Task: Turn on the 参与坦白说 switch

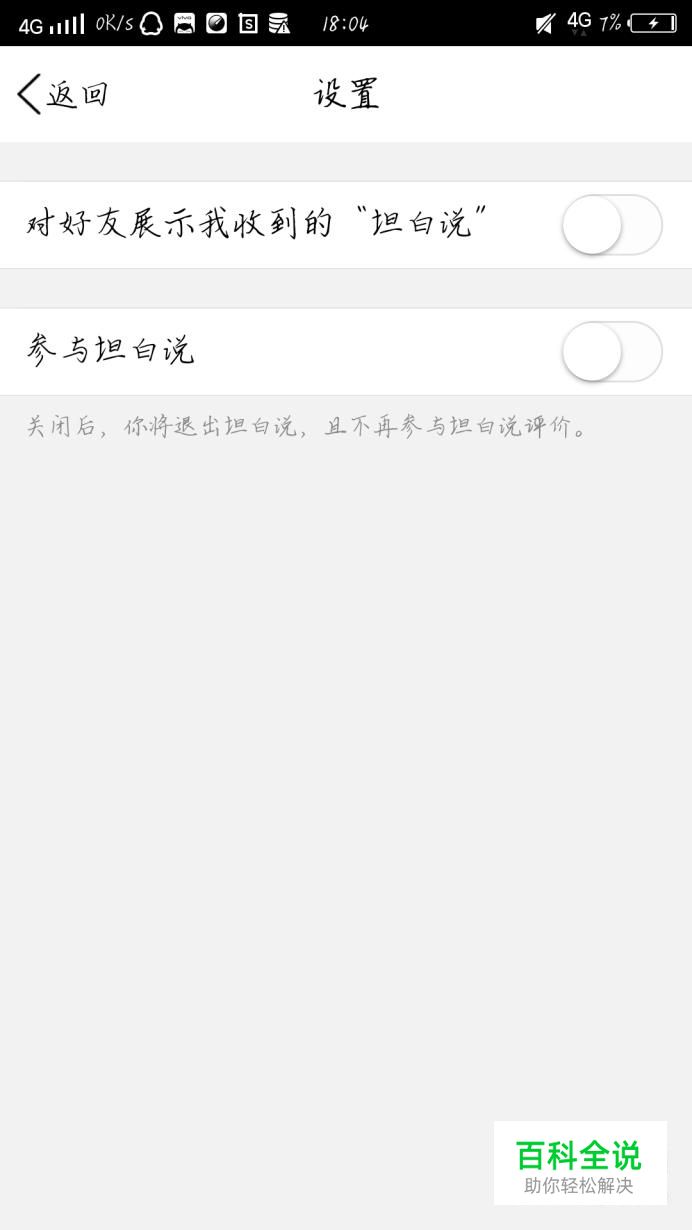Action: pyautogui.click(x=612, y=352)
